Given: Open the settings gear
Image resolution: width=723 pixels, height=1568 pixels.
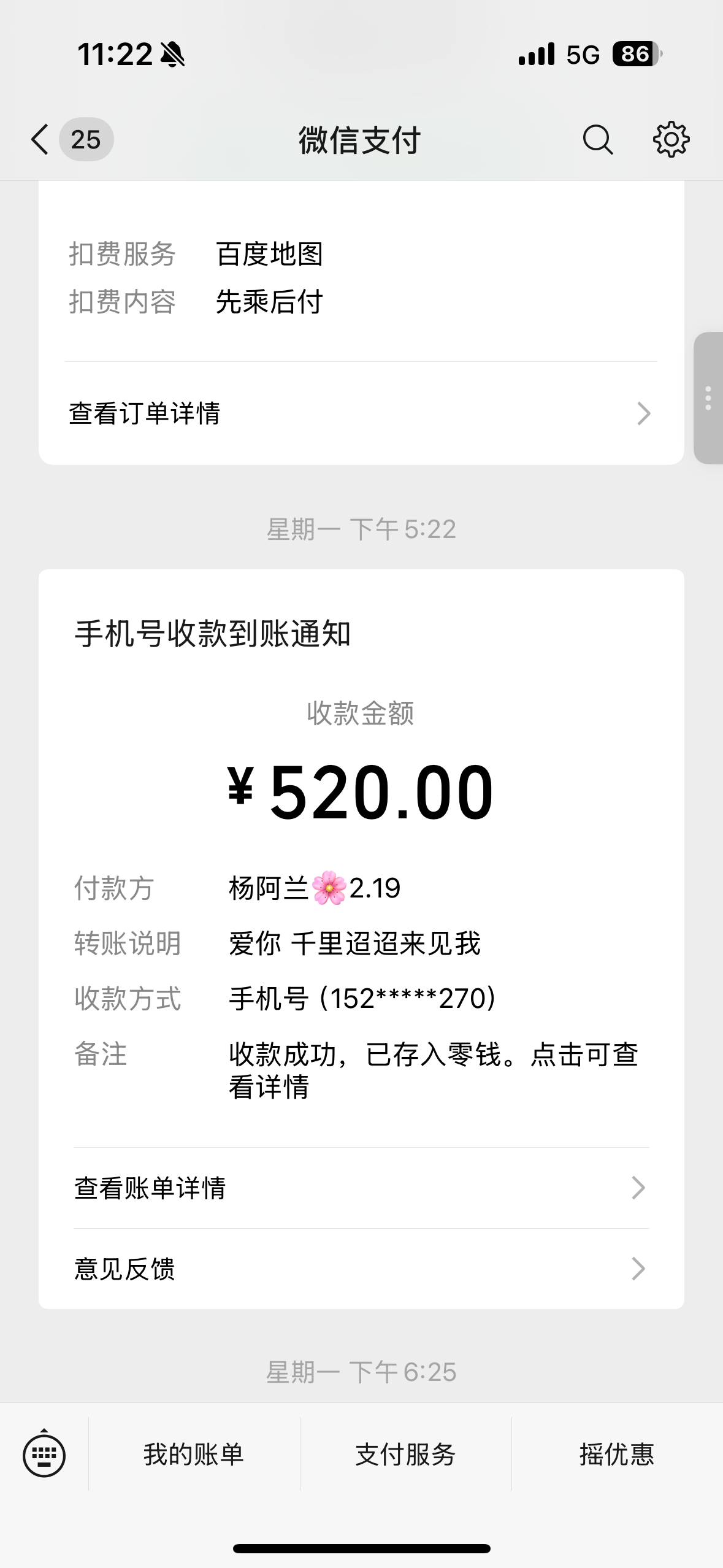Looking at the screenshot, I should click(671, 140).
